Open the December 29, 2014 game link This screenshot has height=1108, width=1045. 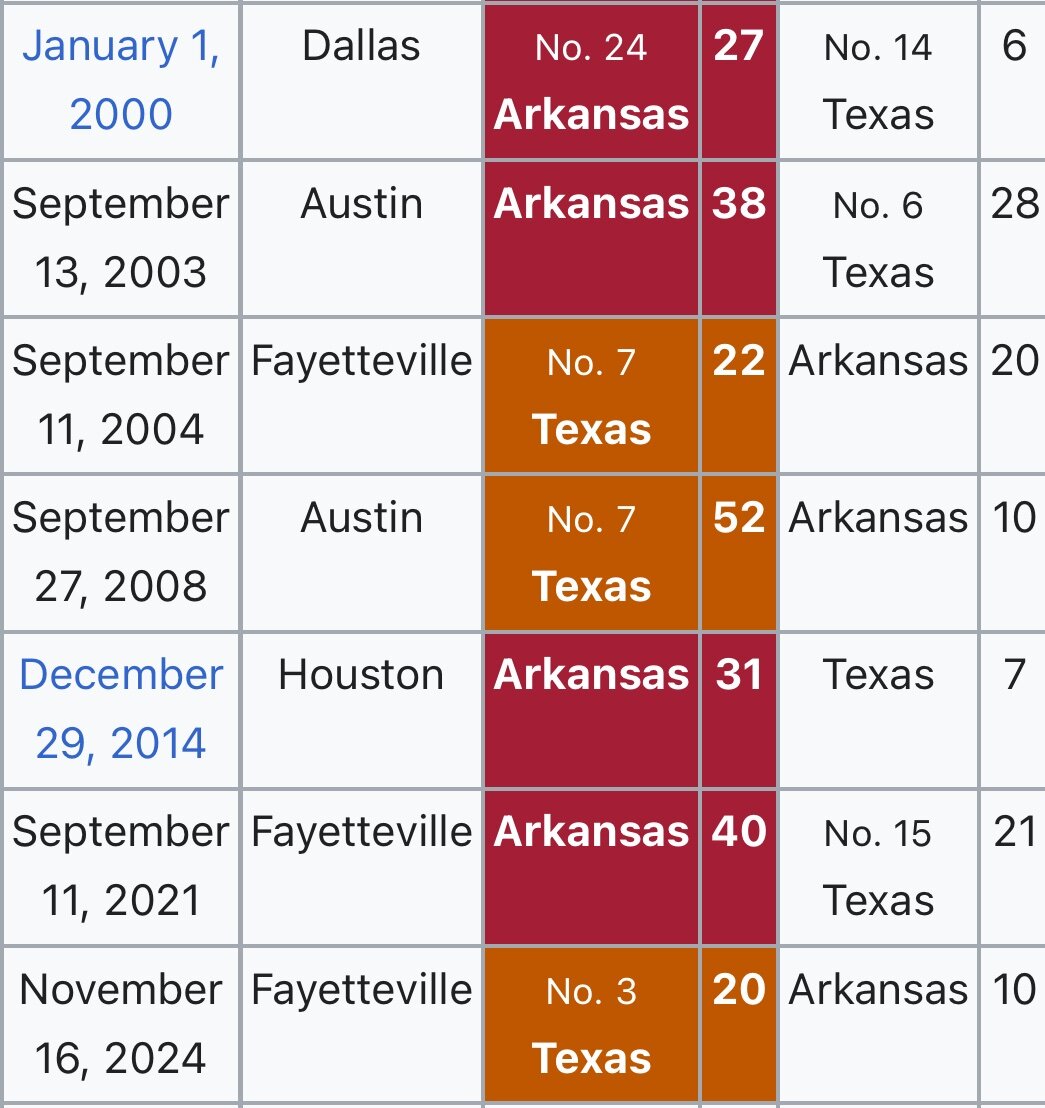[121, 708]
